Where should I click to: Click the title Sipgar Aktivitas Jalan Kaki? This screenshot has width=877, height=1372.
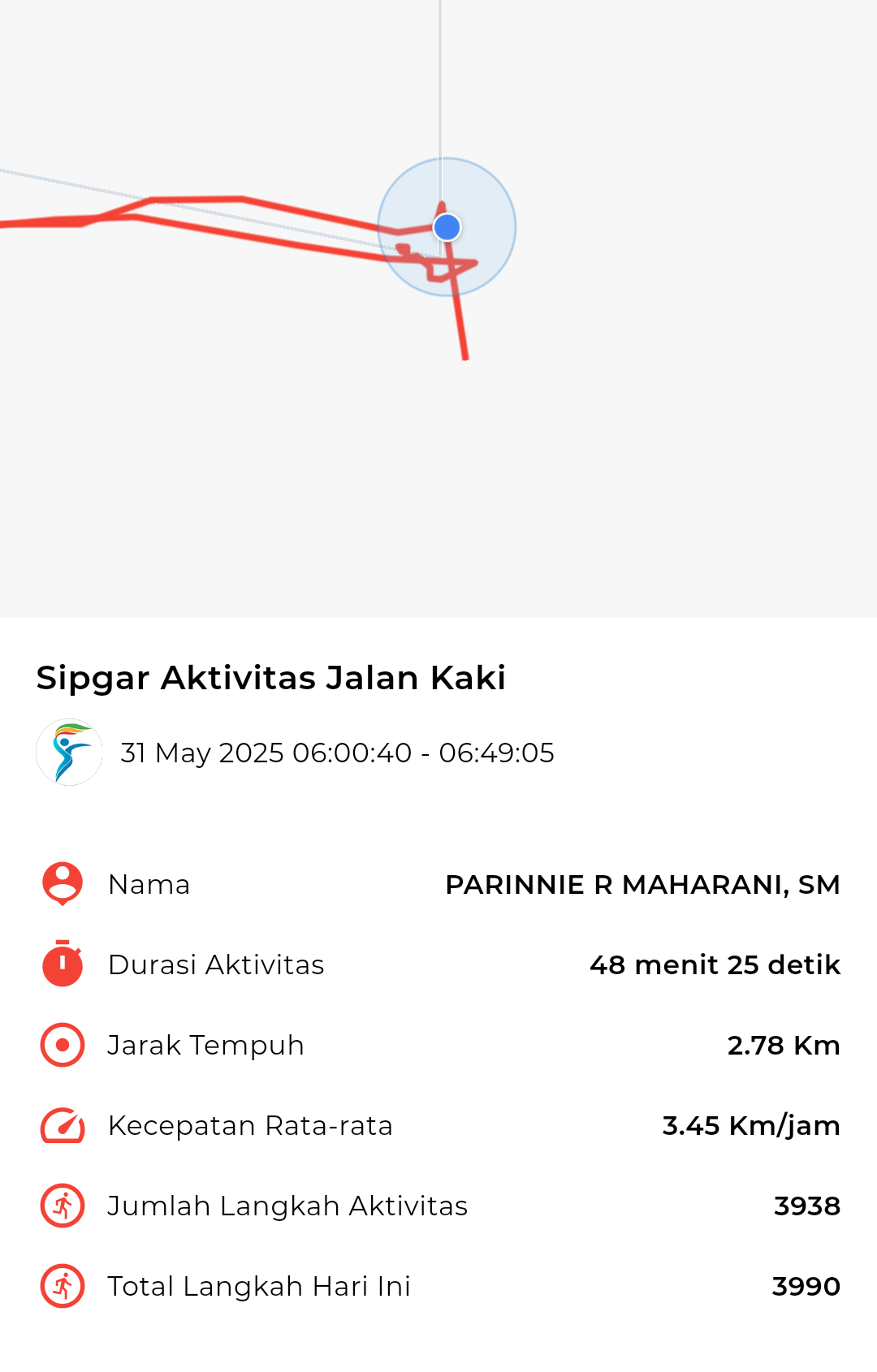[270, 677]
